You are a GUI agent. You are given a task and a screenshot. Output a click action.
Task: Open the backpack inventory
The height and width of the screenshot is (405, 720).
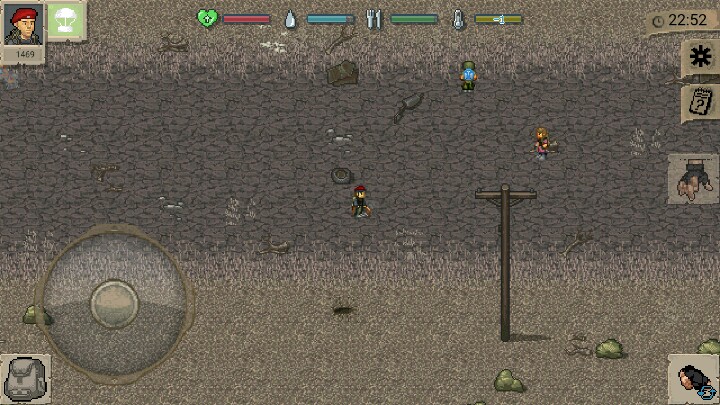click(24, 379)
